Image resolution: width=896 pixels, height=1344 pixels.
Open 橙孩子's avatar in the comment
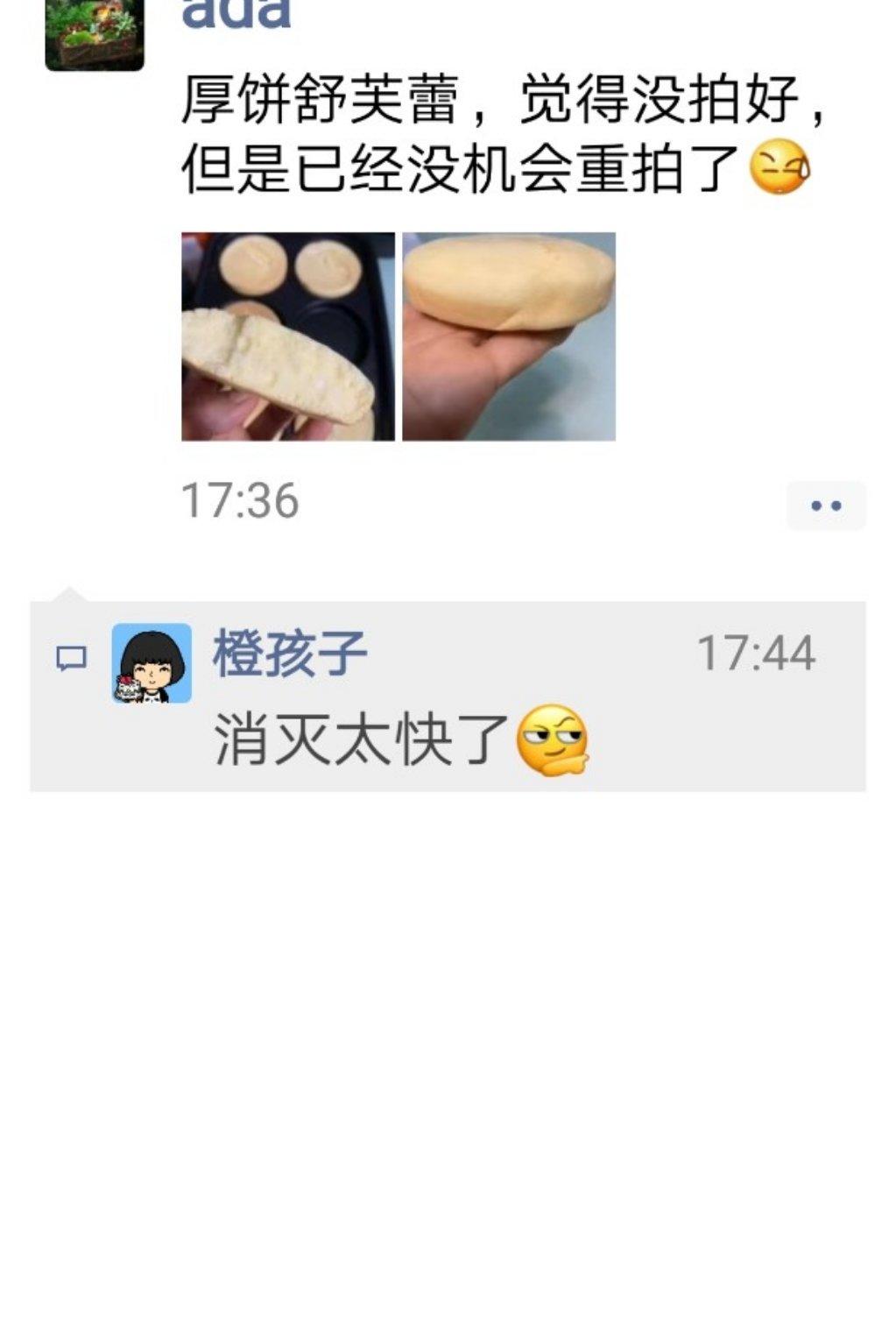[x=152, y=663]
